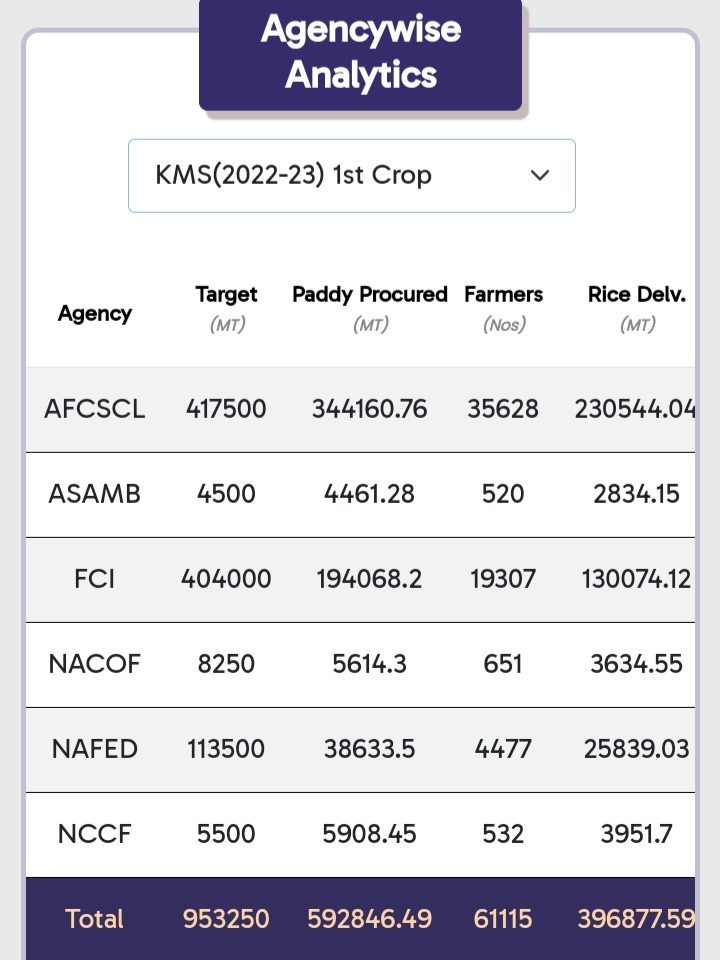Click the Agencywise Analytics title banner

point(360,51)
